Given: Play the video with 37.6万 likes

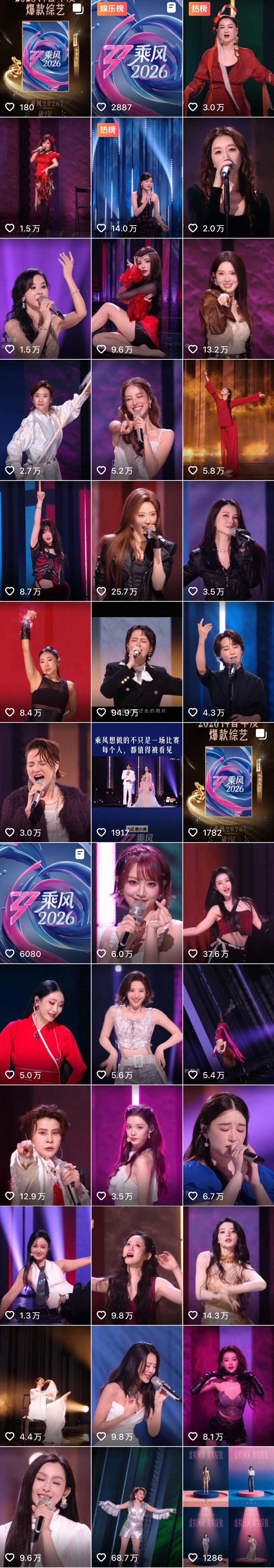Looking at the screenshot, I should 228,903.
